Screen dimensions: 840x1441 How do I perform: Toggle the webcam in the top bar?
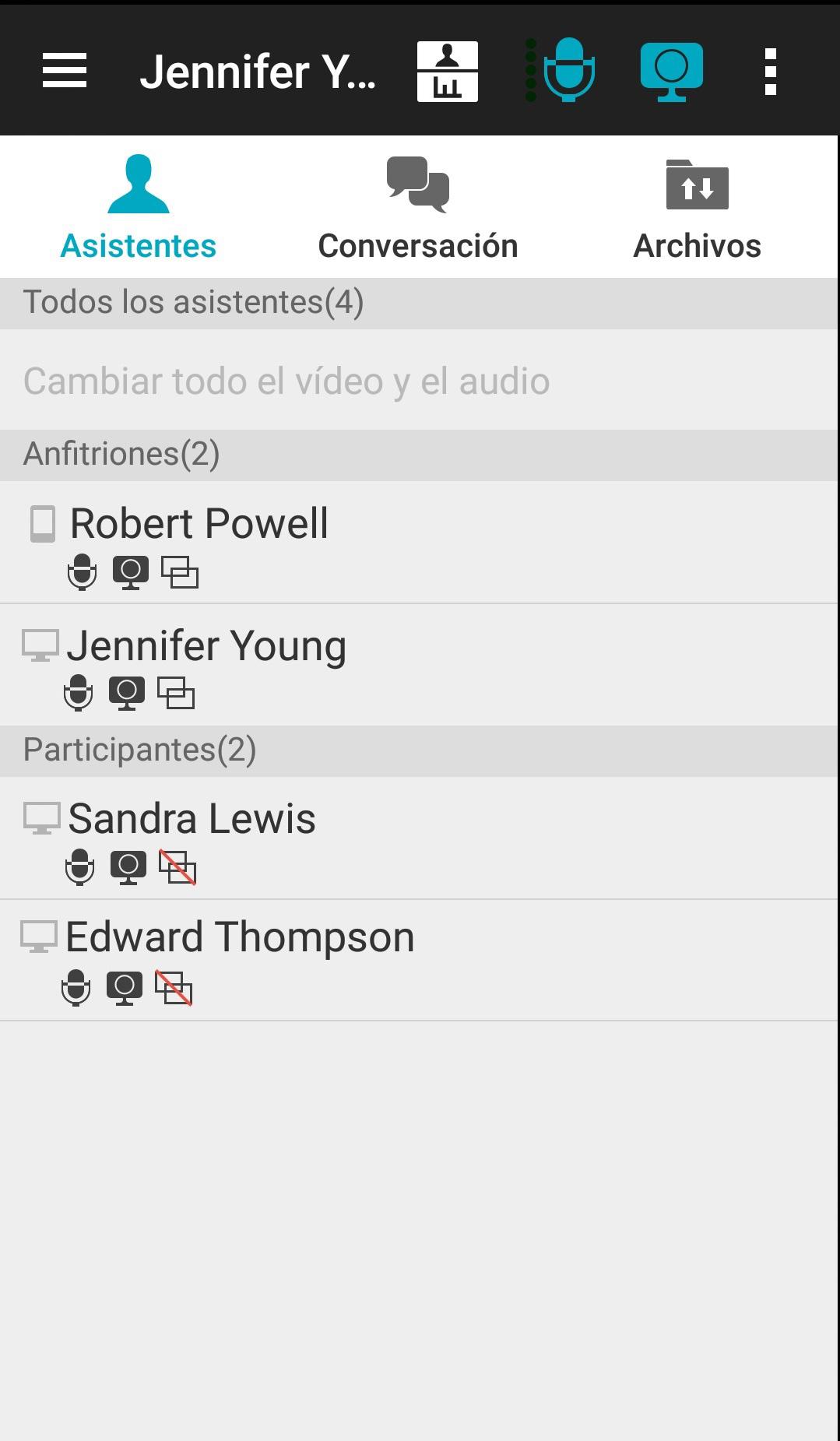point(672,72)
